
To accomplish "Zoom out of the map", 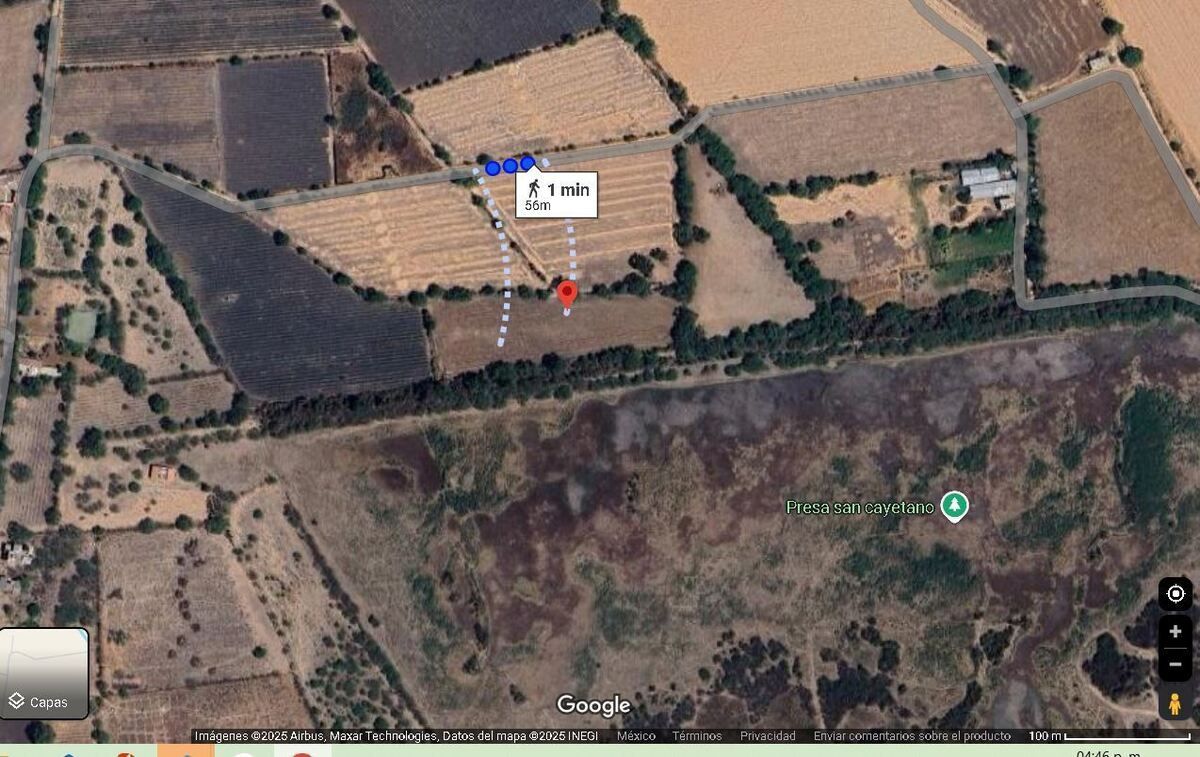I will [1175, 664].
